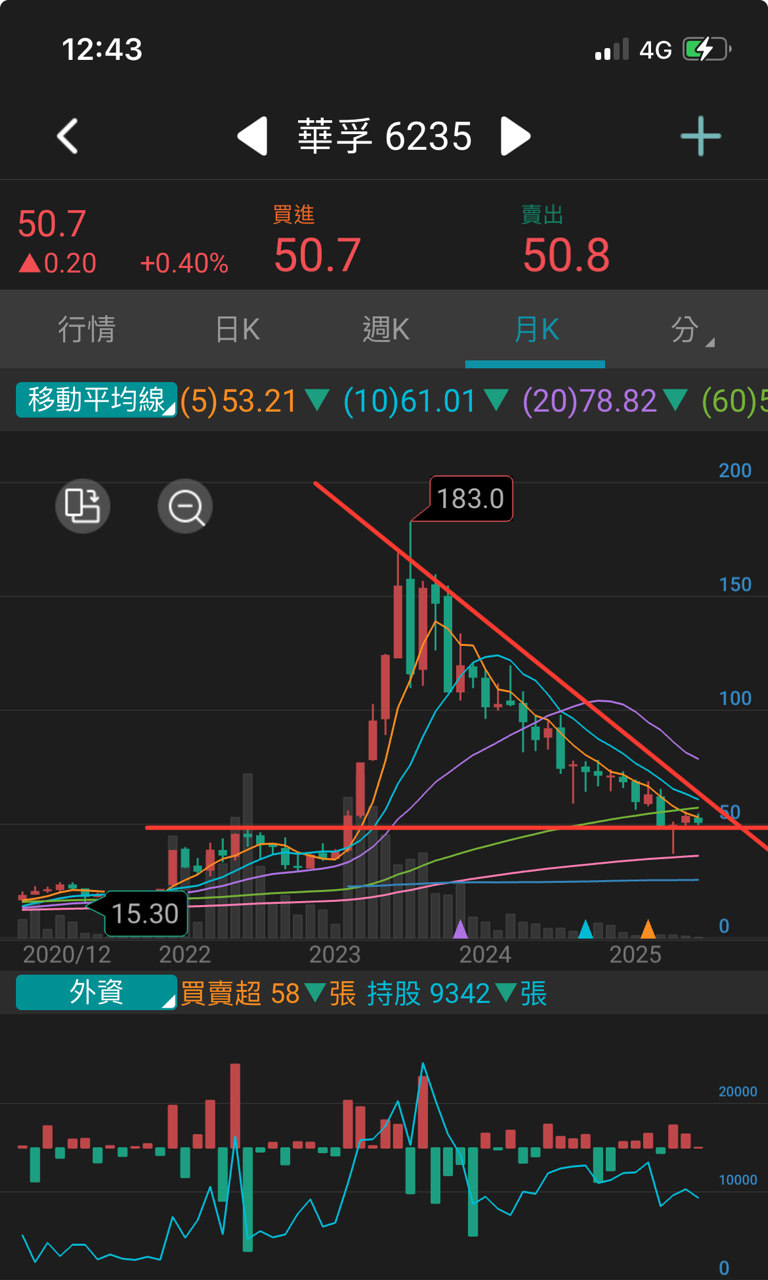Tap the battery charging indicator in status bar

click(x=706, y=47)
